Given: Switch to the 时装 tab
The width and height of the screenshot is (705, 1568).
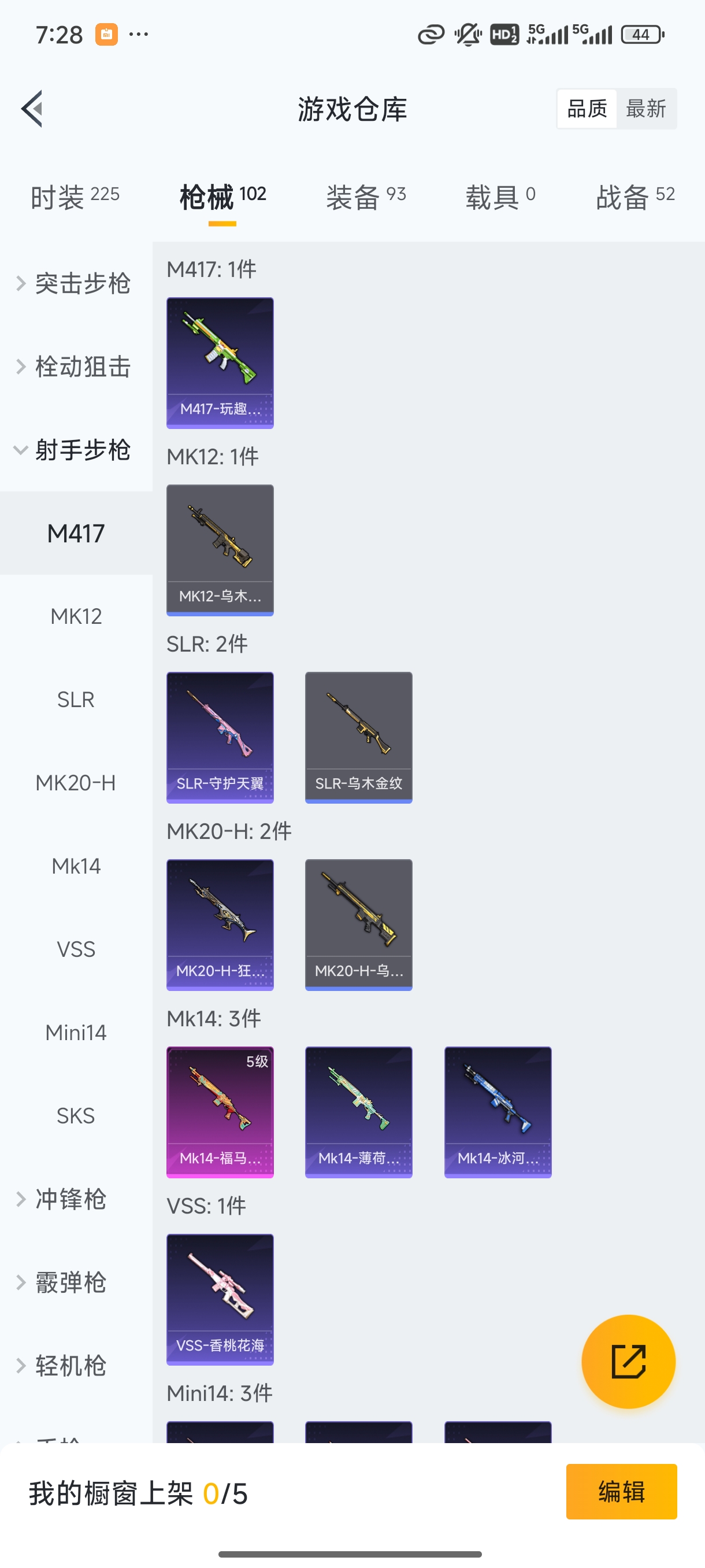Looking at the screenshot, I should (x=75, y=197).
